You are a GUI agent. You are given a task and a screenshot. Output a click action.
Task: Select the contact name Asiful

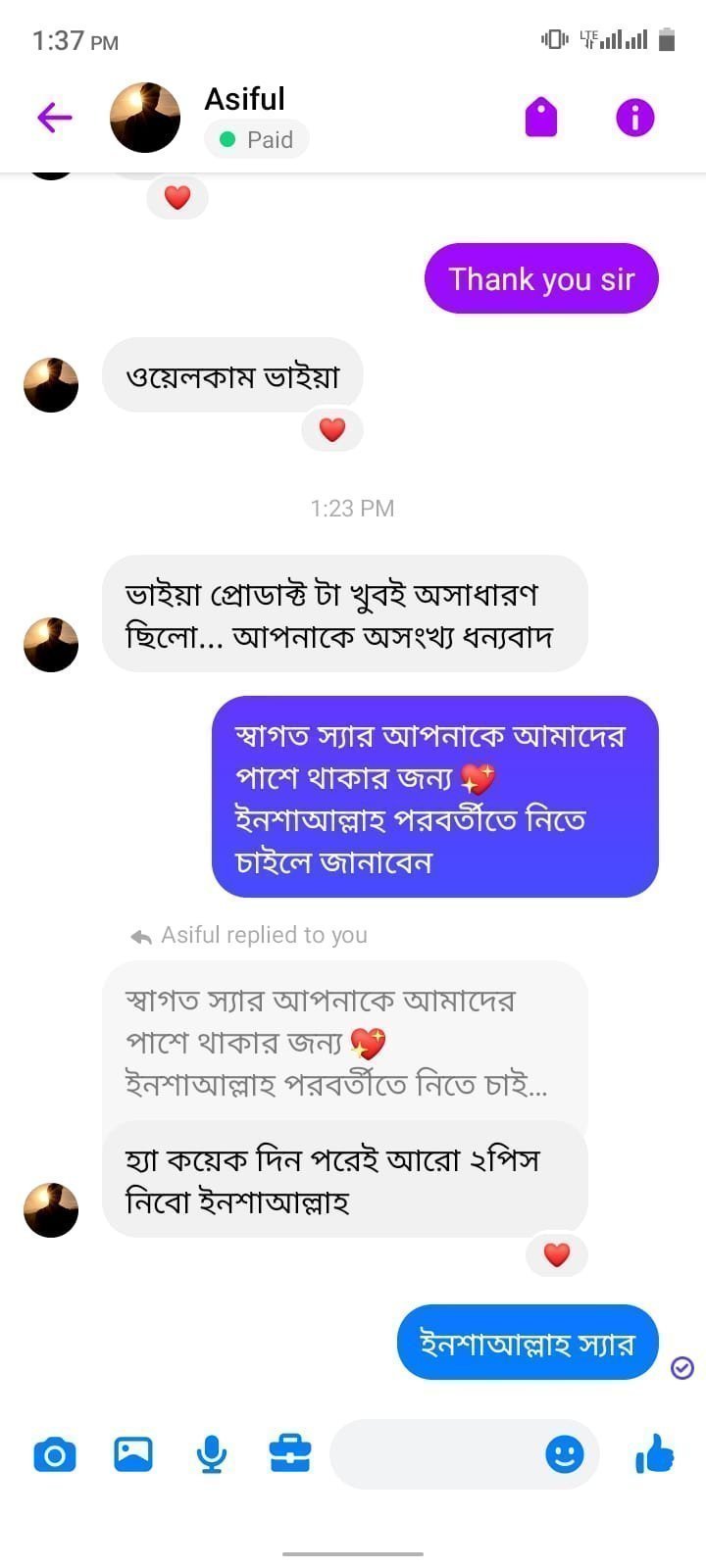pyautogui.click(x=243, y=98)
